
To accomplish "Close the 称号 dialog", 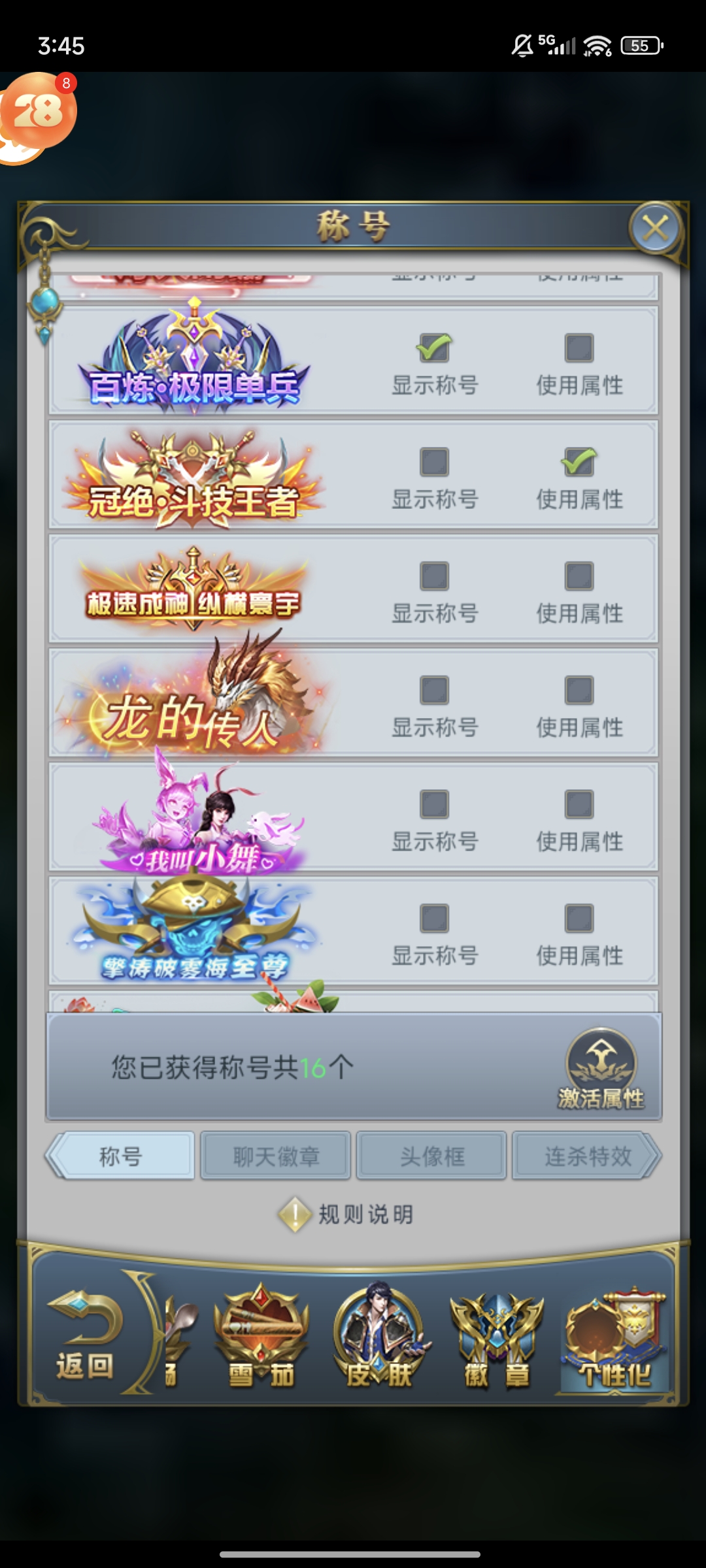I will coord(655,228).
